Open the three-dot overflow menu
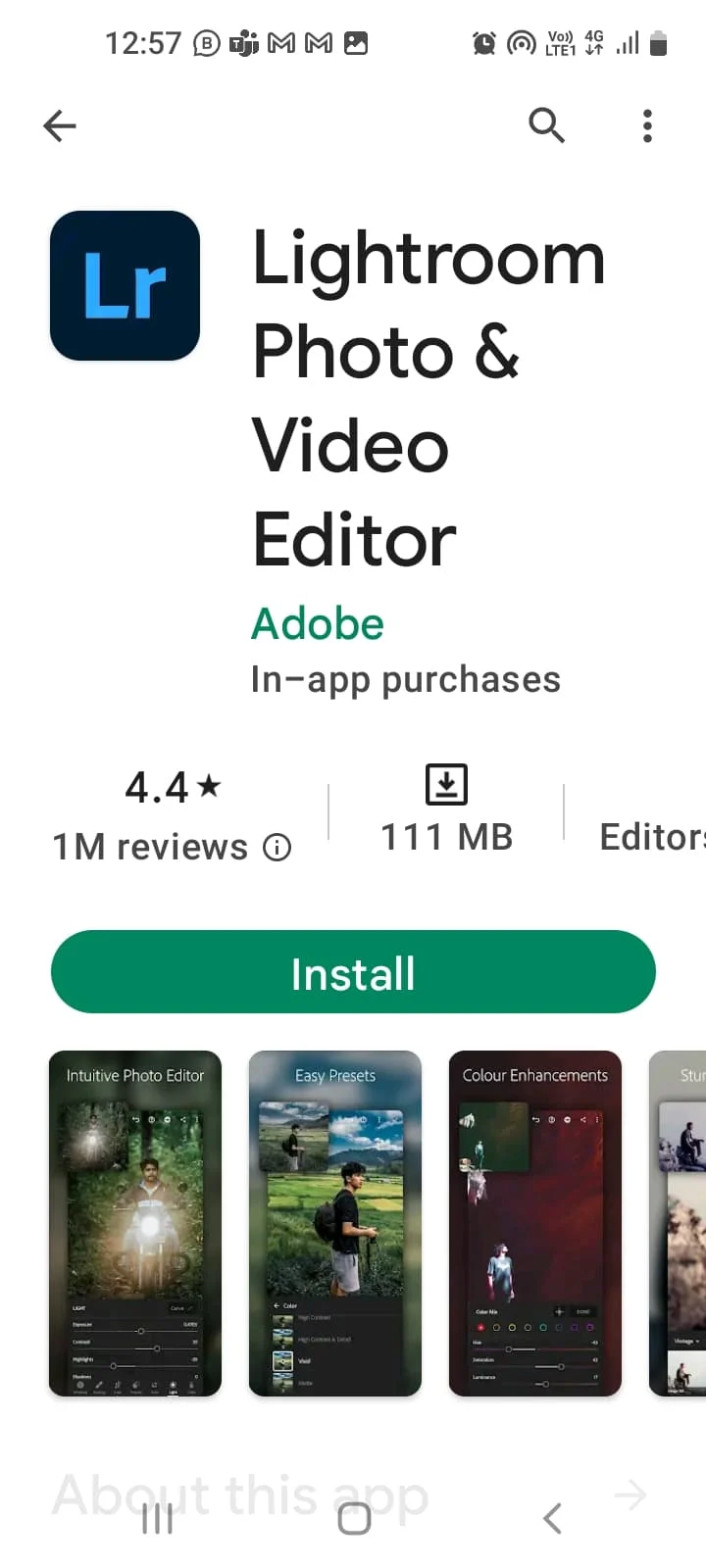This screenshot has width=706, height=1568. coord(647,125)
